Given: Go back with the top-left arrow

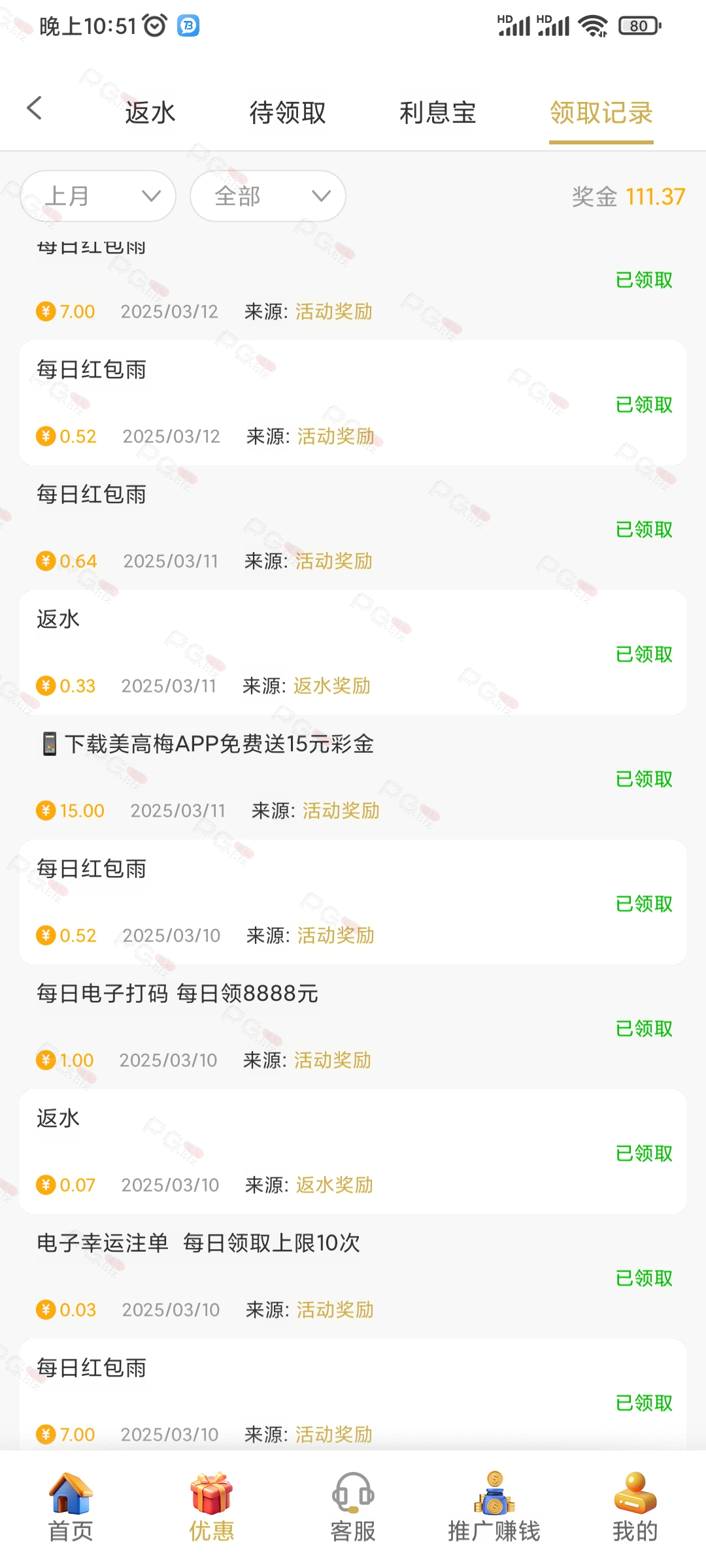Looking at the screenshot, I should 35,108.
